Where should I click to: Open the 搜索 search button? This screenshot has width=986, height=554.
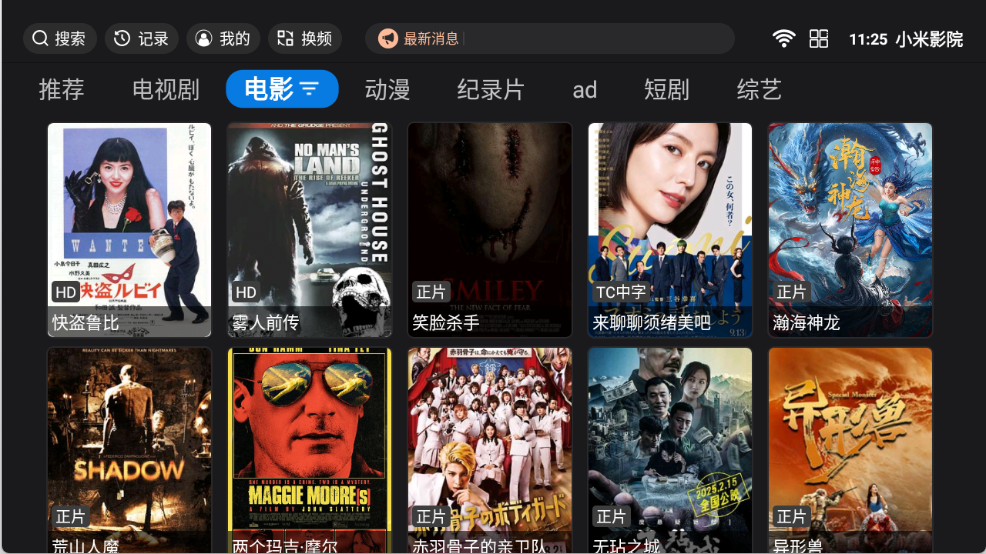pyautogui.click(x=59, y=39)
